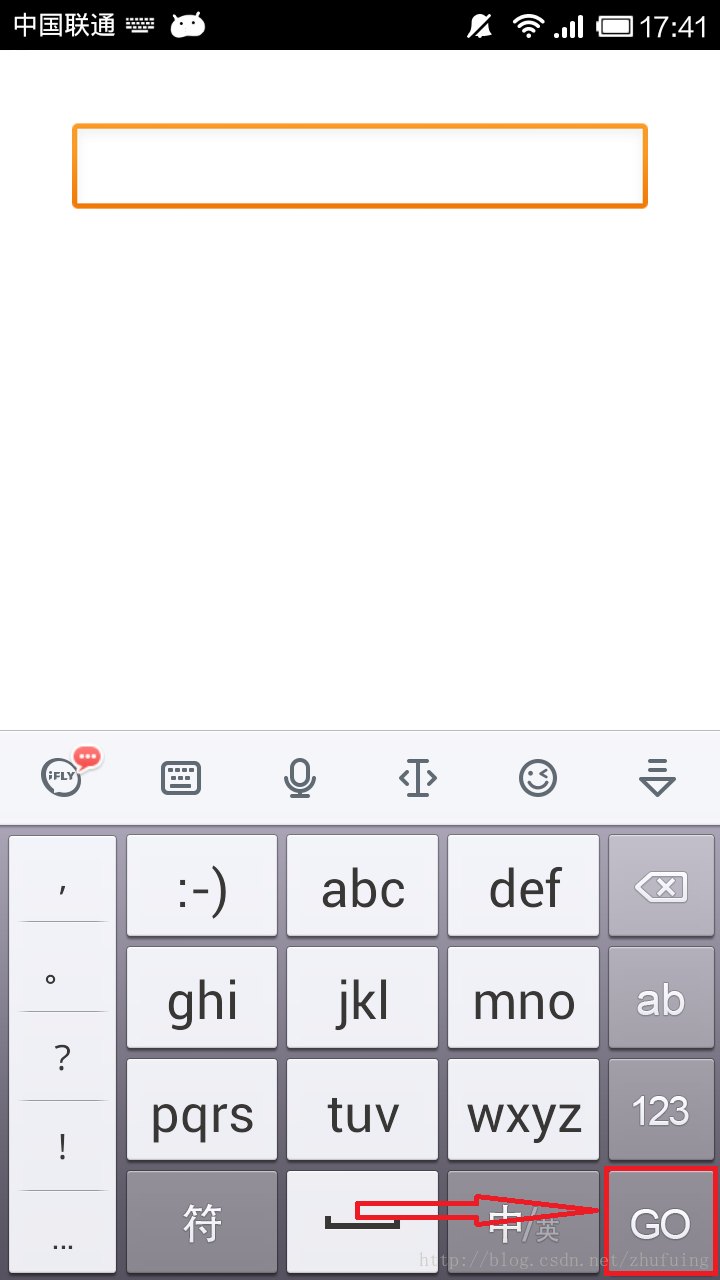Open the 符 symbols keyboard
Screen dimensions: 720x1280
click(202, 1222)
